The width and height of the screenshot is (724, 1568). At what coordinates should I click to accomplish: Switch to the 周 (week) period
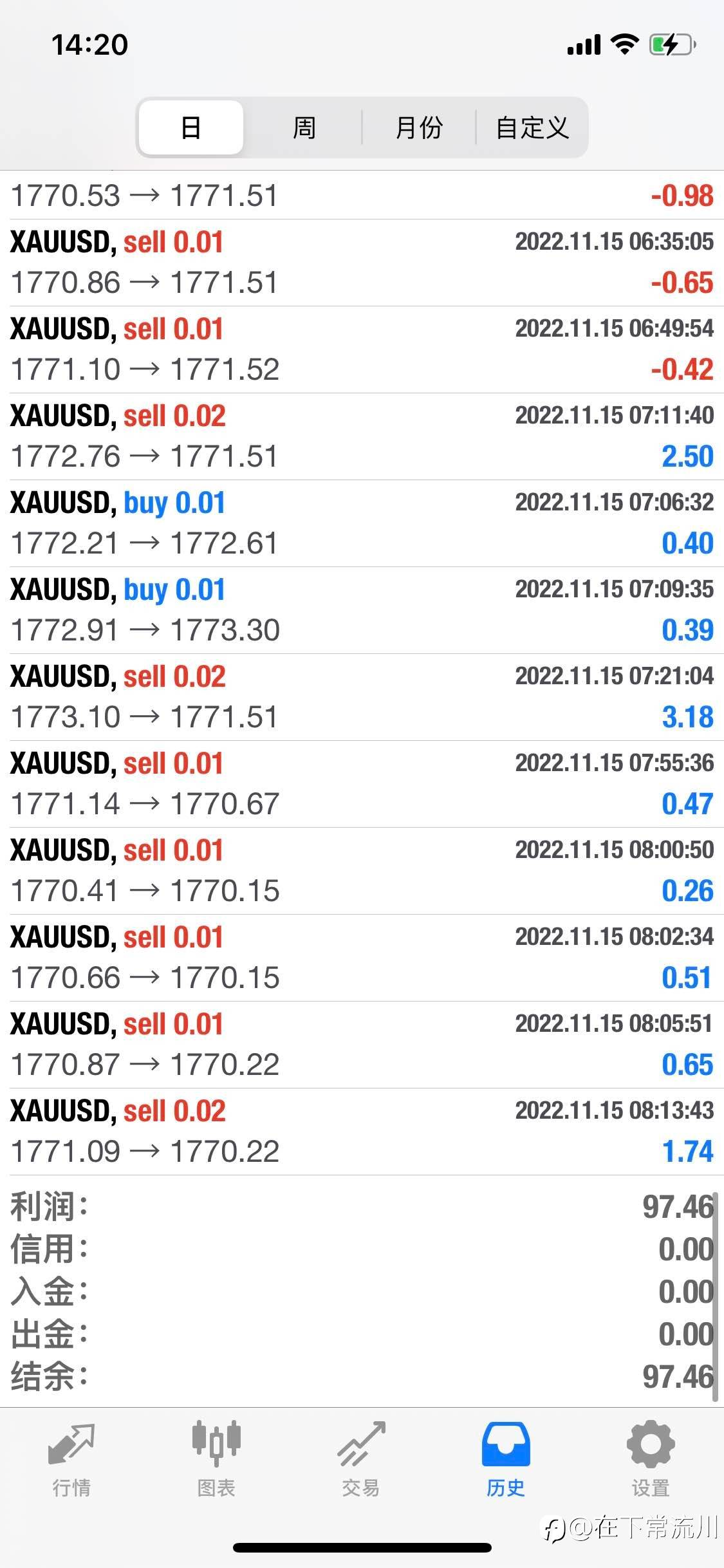(304, 127)
